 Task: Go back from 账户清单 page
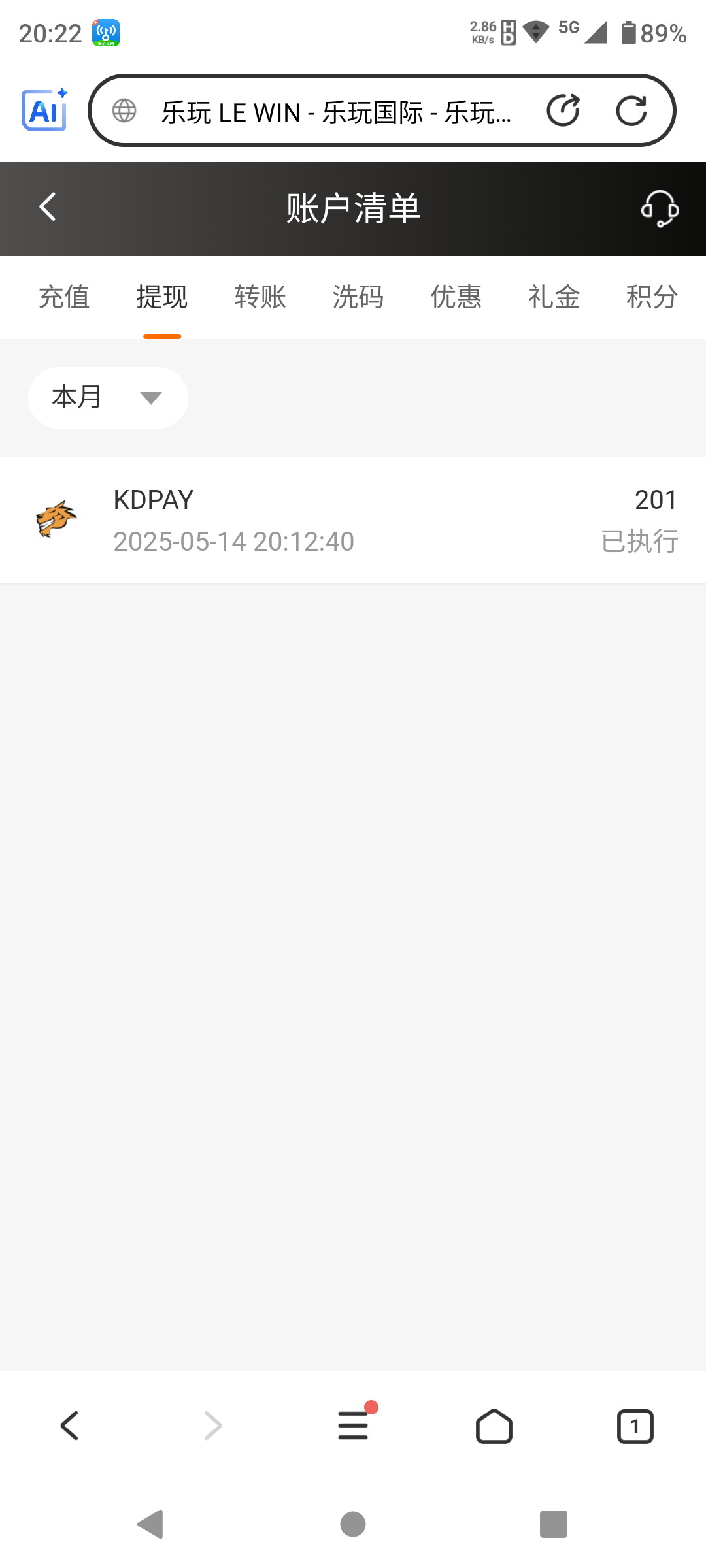pyautogui.click(x=48, y=208)
